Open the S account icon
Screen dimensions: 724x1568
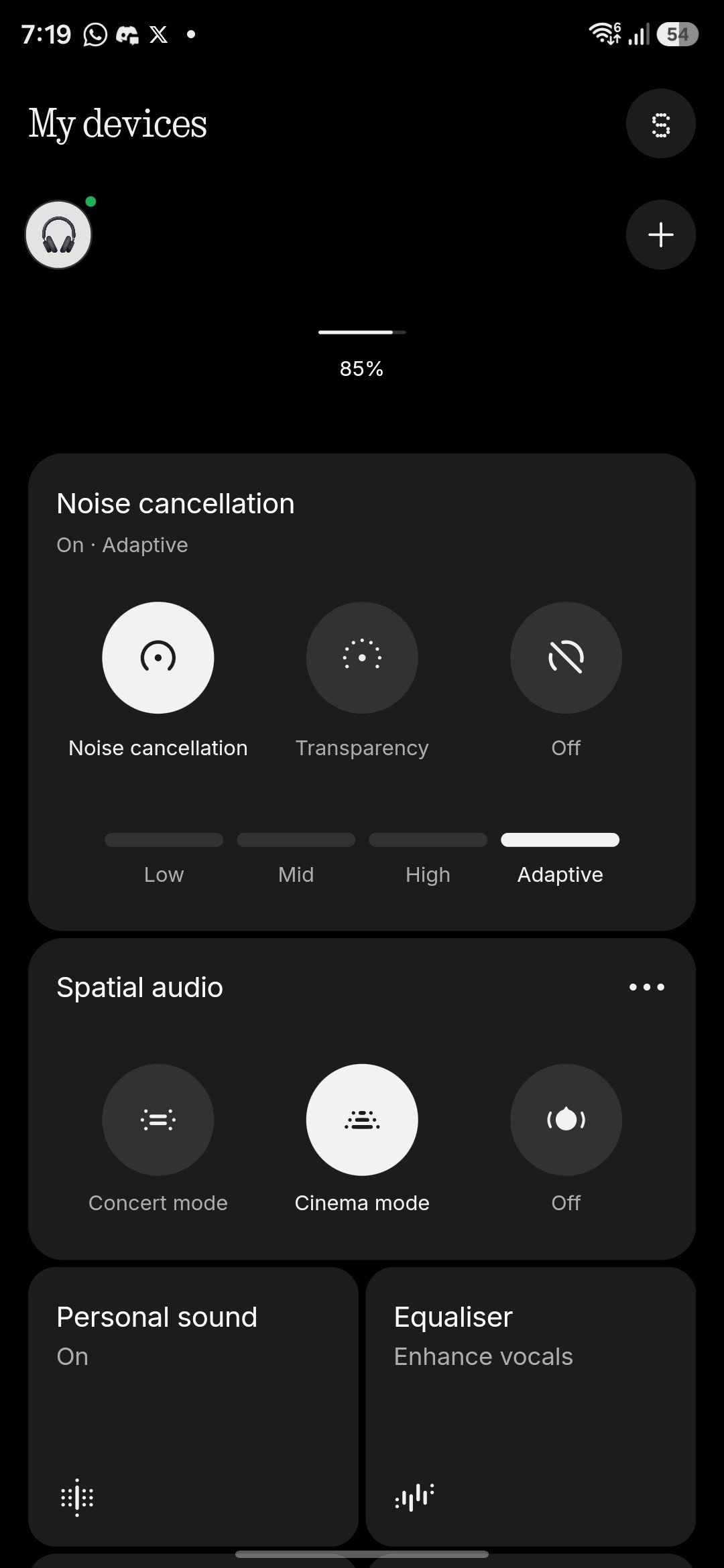pyautogui.click(x=660, y=124)
